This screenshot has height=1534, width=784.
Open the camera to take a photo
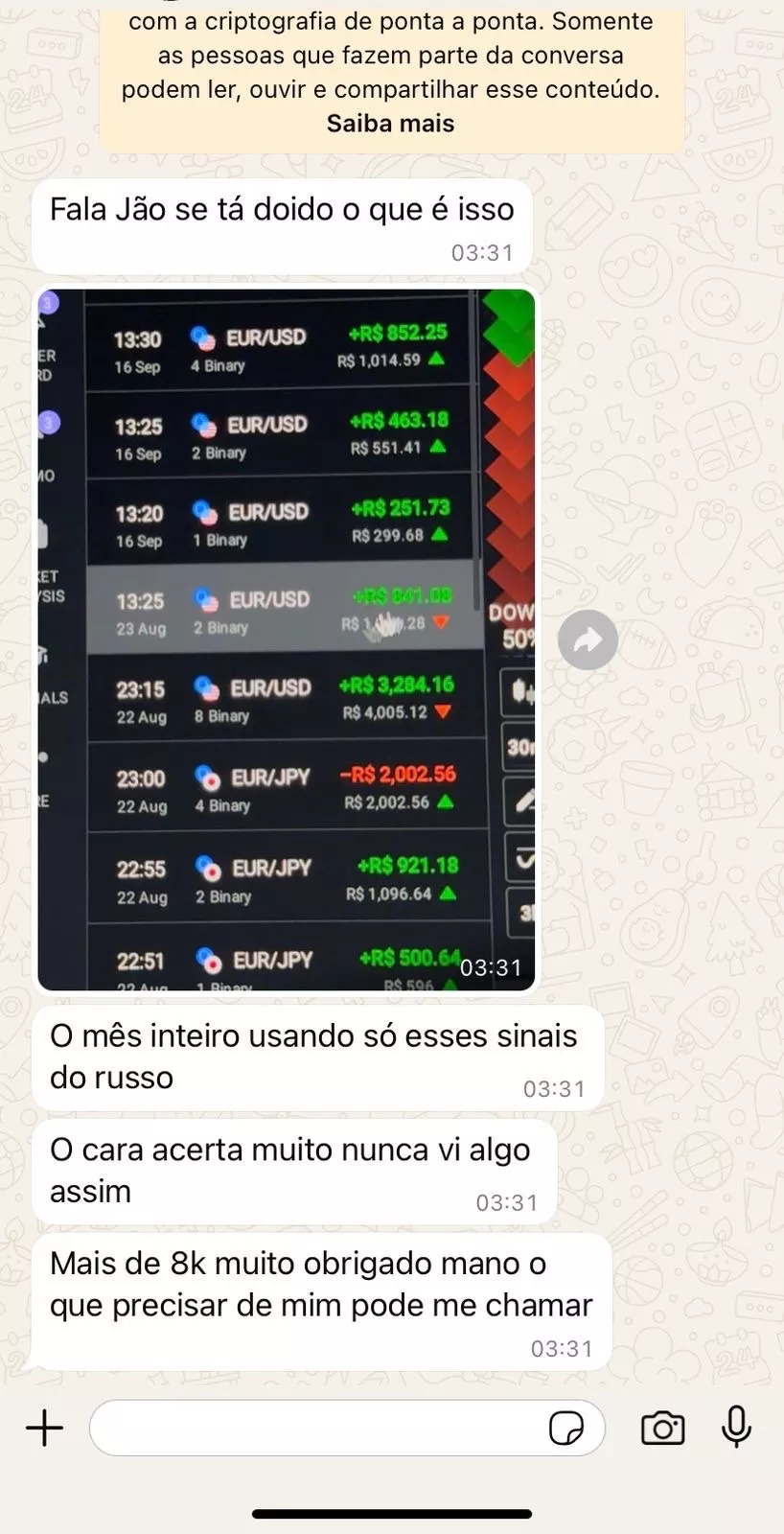click(x=662, y=1428)
